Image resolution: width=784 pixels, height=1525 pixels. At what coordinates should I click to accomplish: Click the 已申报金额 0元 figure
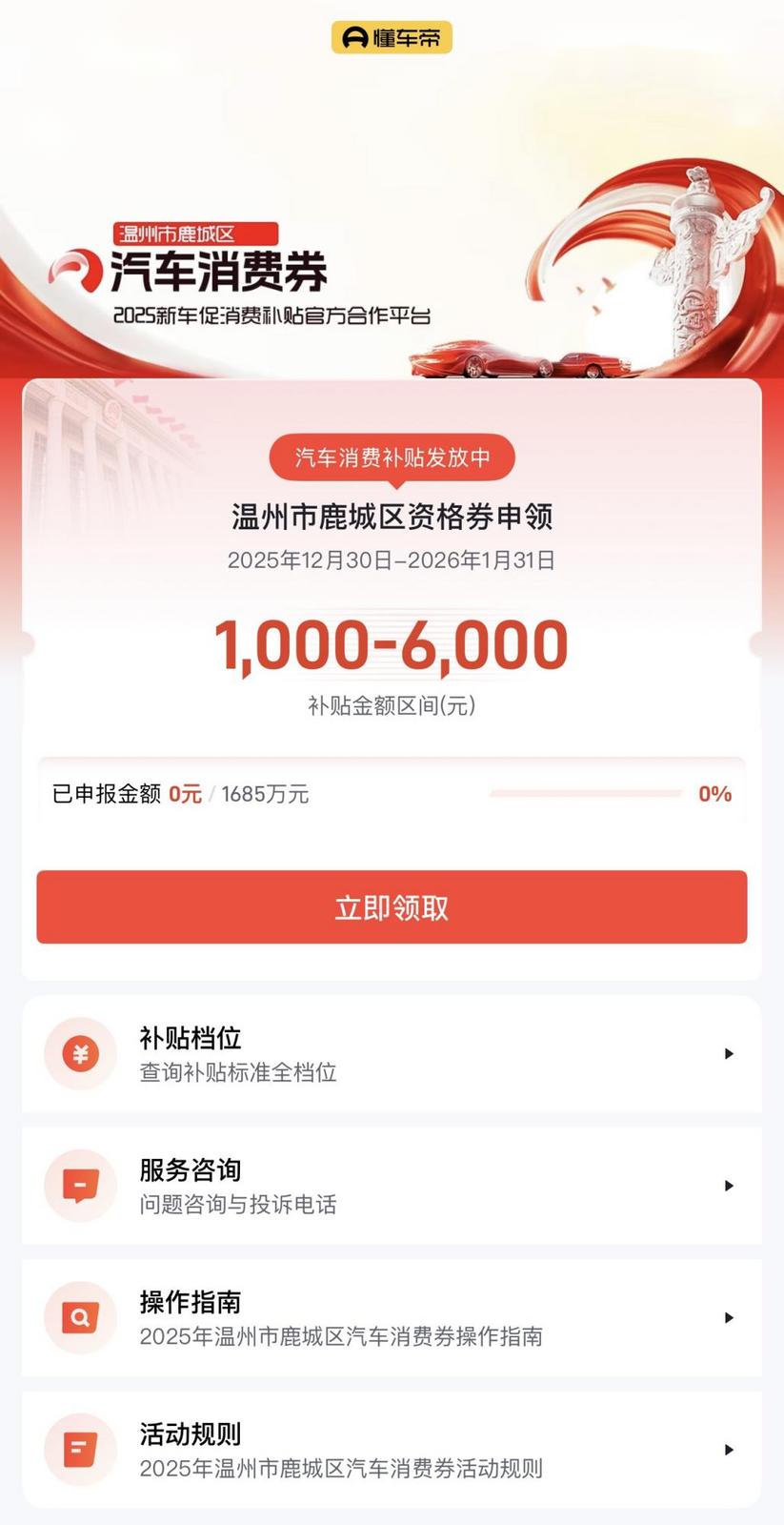(x=124, y=793)
